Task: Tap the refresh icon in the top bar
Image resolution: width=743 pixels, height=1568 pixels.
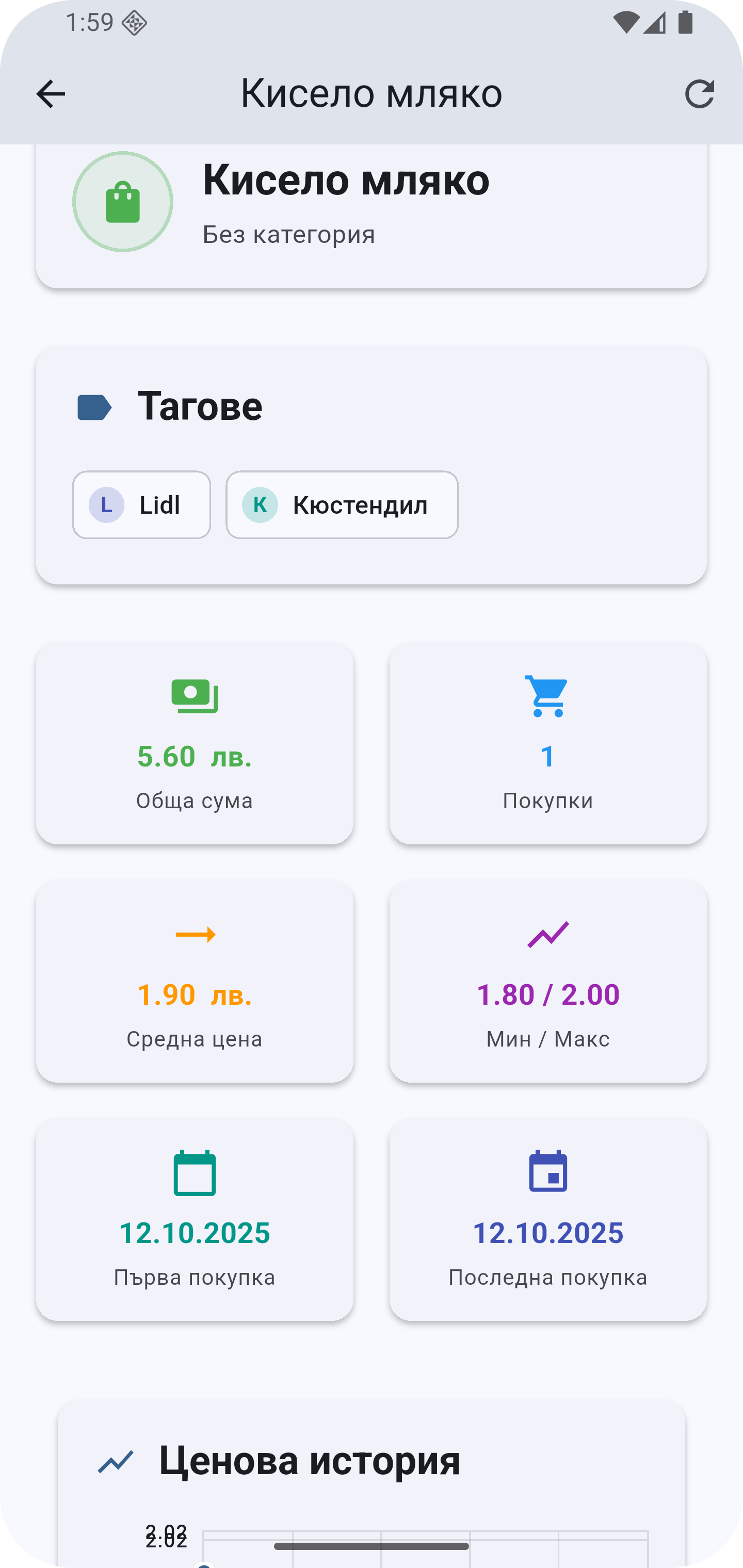Action: click(700, 94)
